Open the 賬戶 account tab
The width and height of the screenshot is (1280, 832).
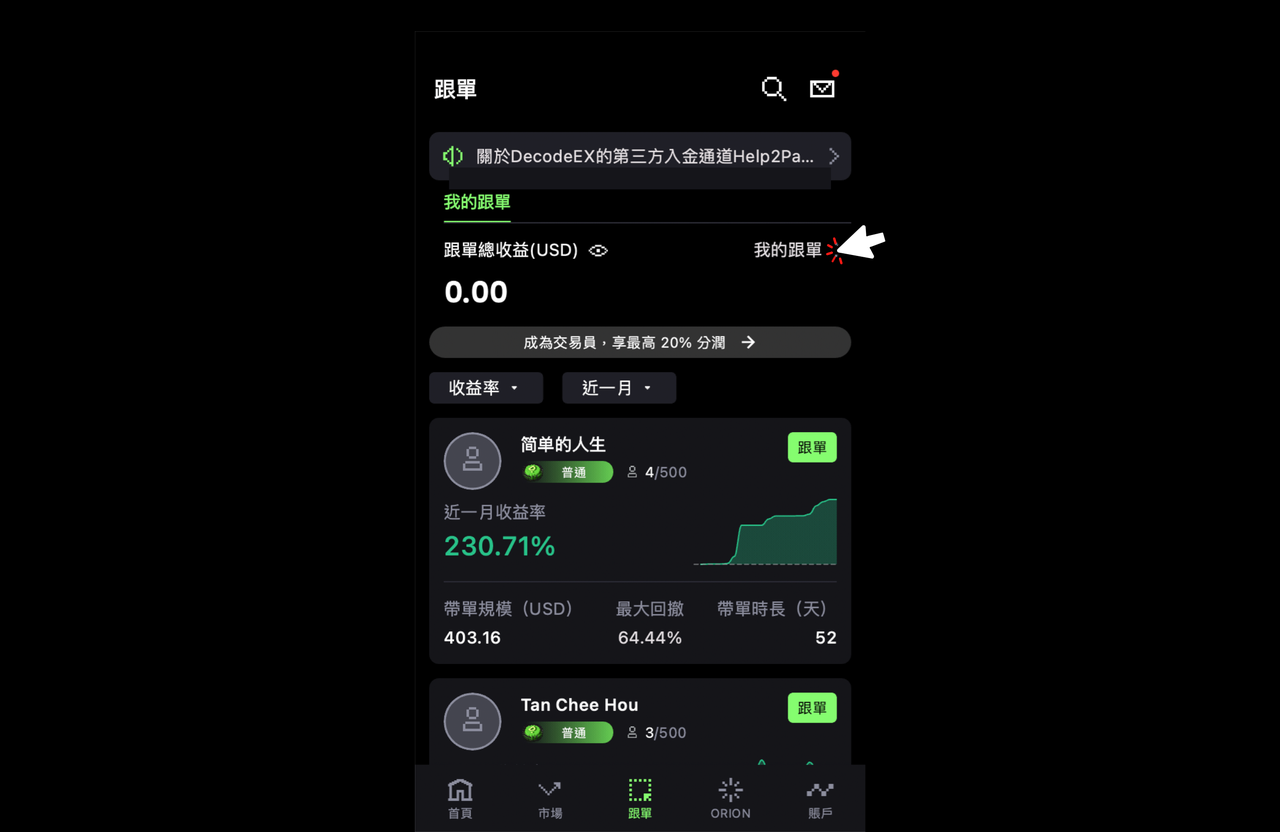point(820,799)
